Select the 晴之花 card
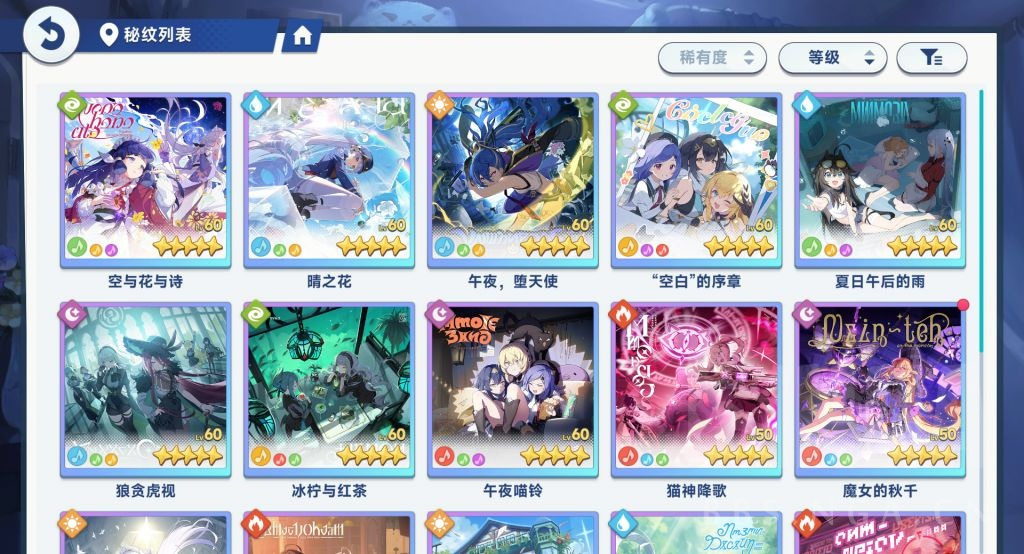This screenshot has width=1024, height=554. [x=329, y=180]
